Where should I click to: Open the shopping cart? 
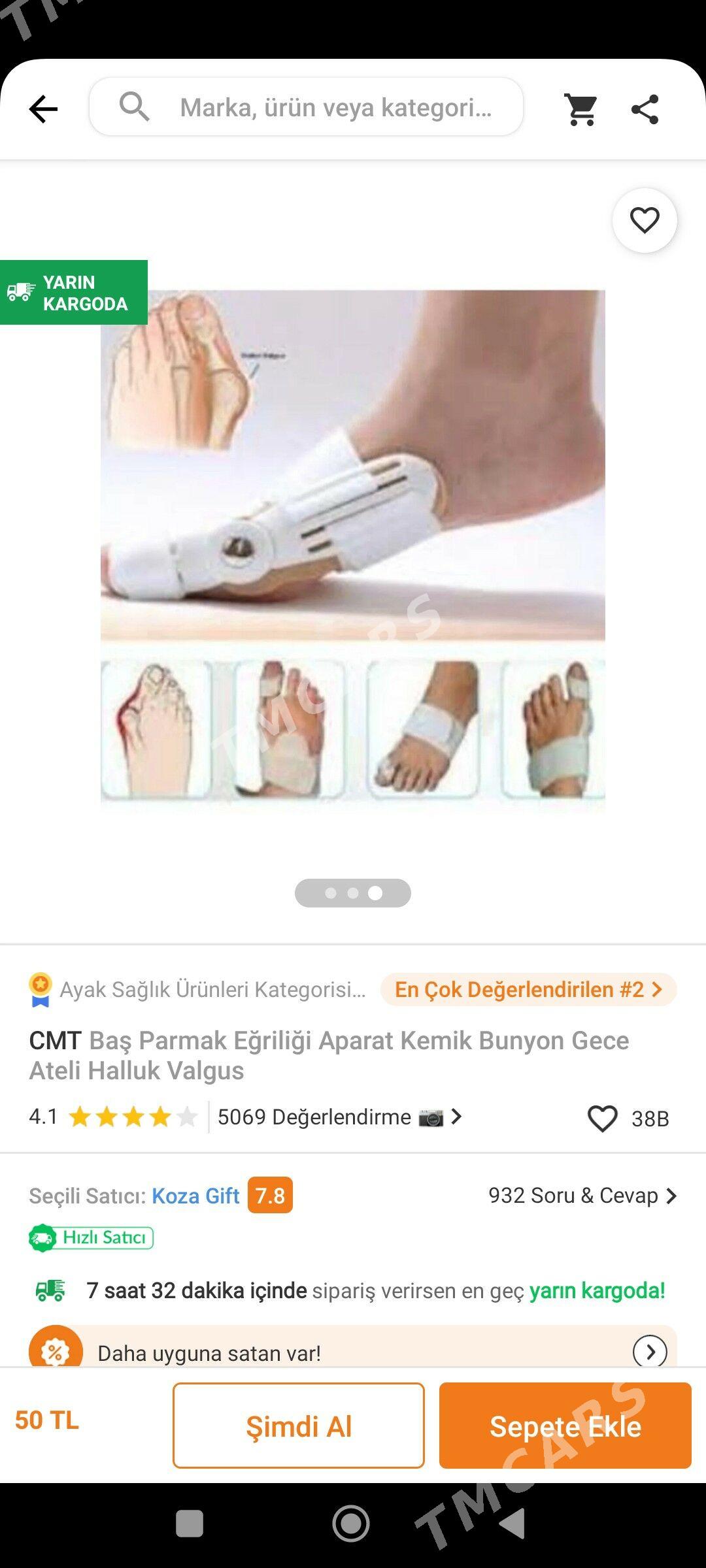581,108
